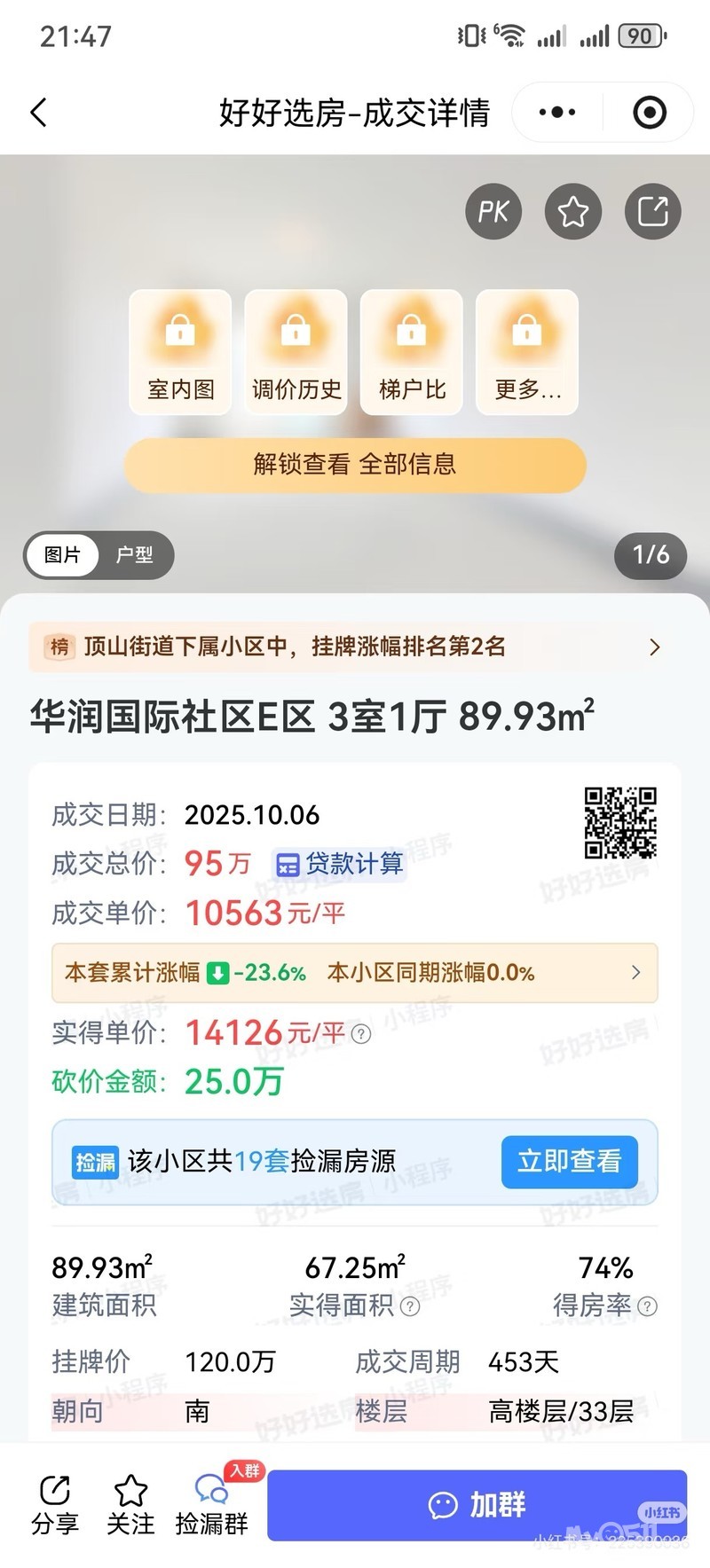
Task: Share this listing via the top share icon
Action: (652, 211)
